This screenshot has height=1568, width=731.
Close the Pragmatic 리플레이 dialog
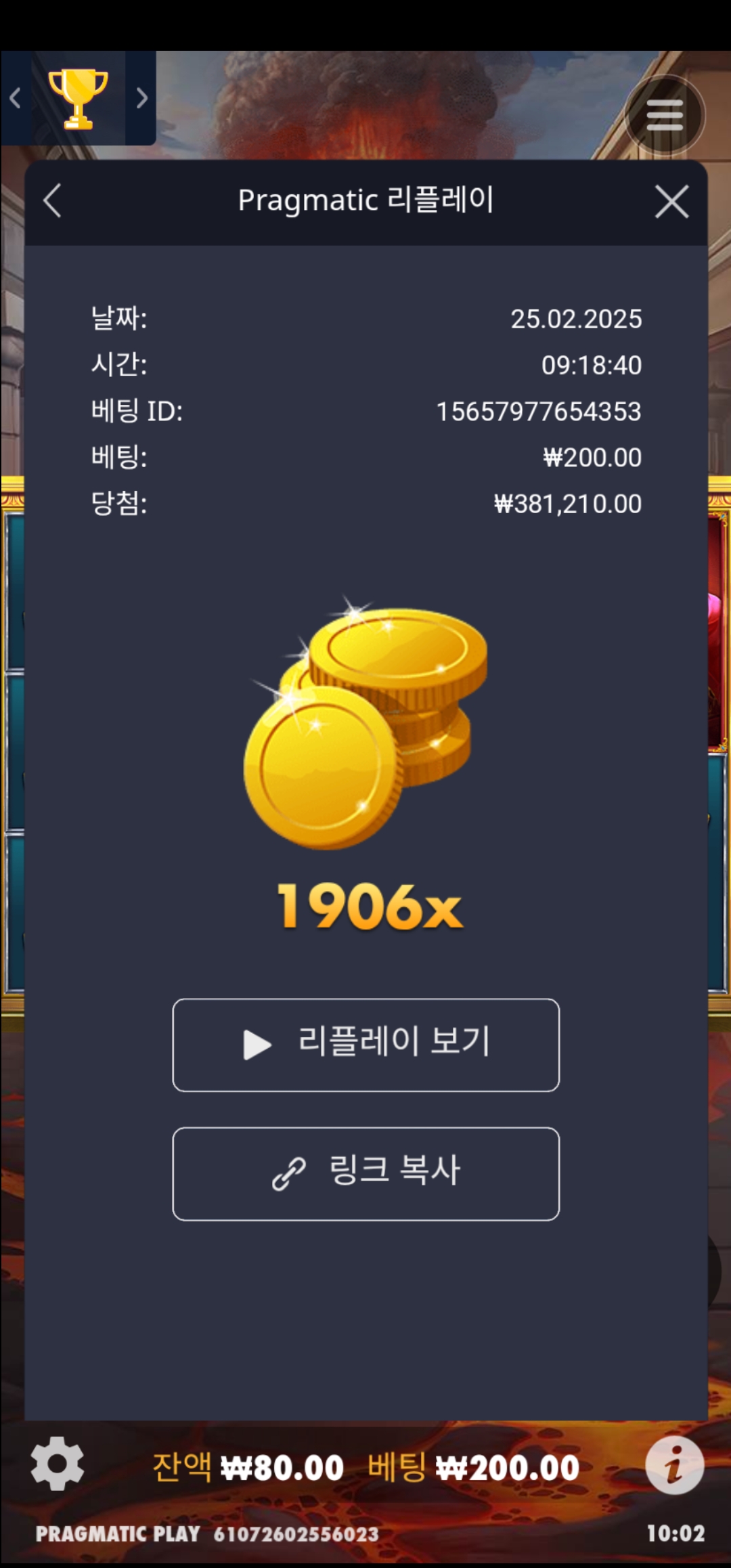point(671,202)
